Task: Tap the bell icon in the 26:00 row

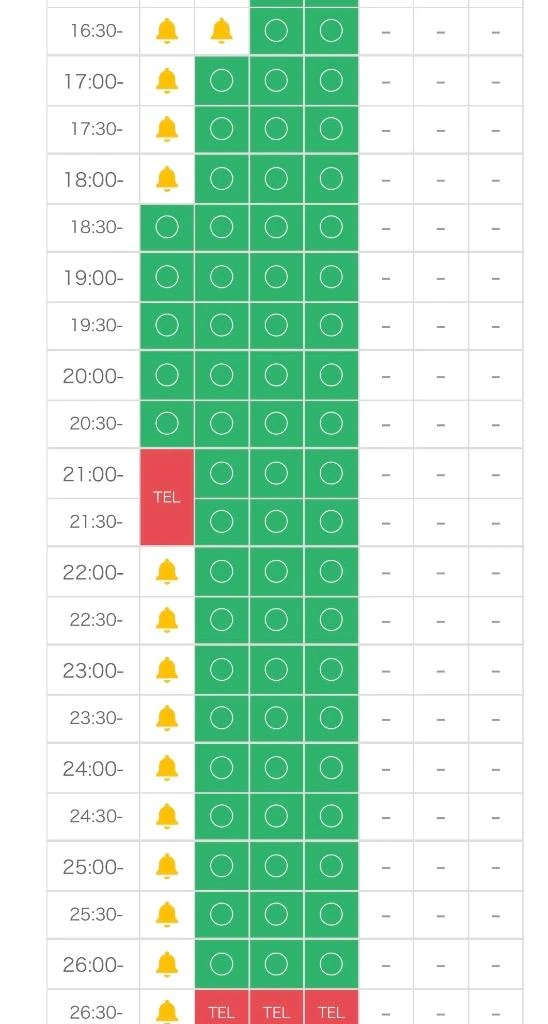Action: tap(167, 964)
